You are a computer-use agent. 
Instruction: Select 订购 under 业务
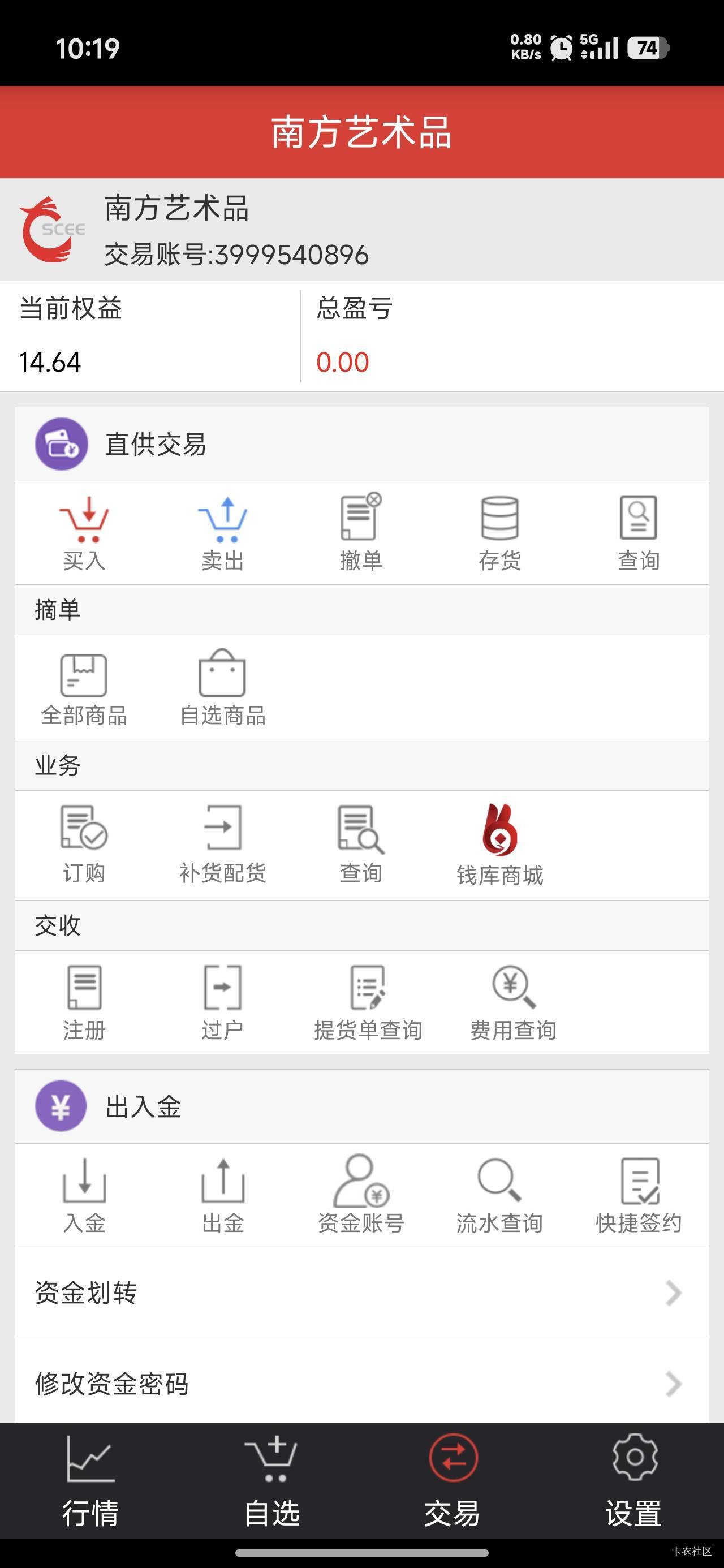(84, 845)
